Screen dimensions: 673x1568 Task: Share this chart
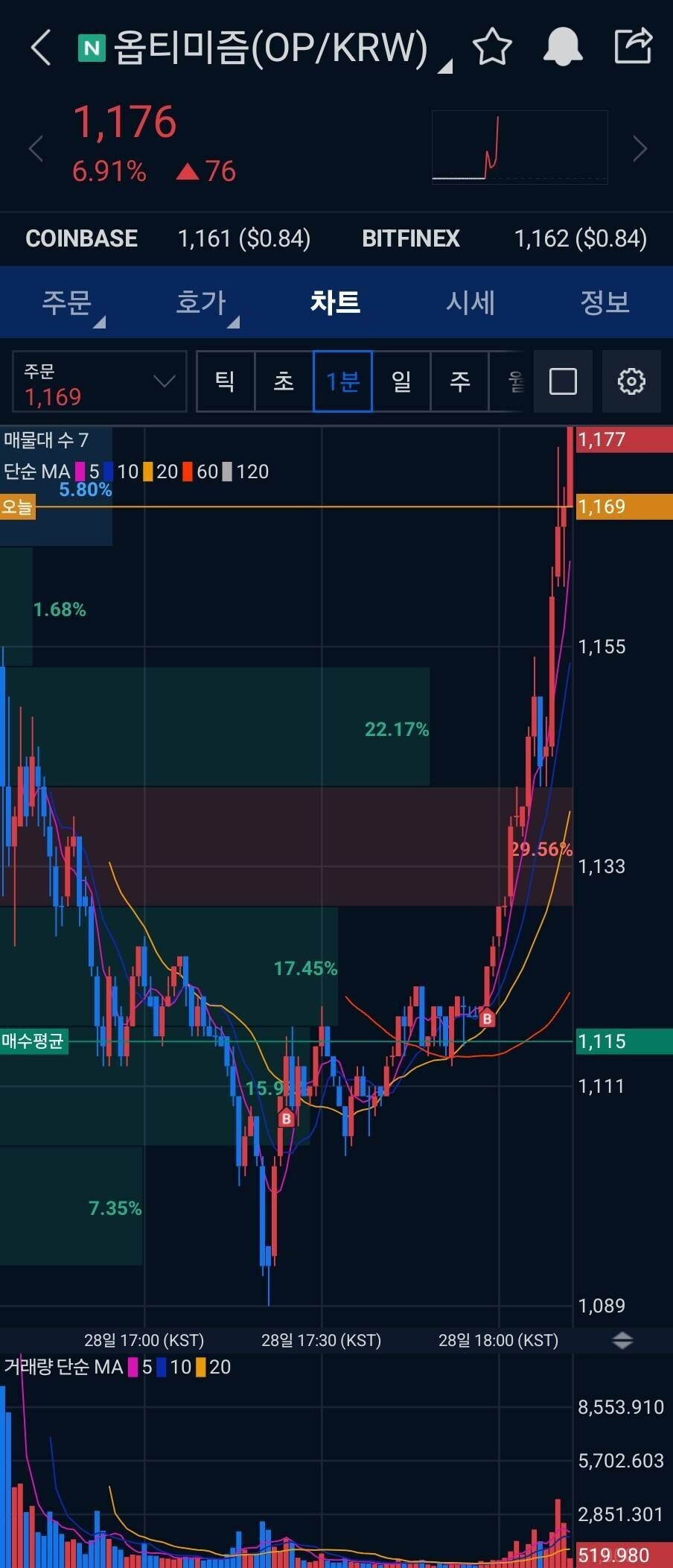pos(633,46)
